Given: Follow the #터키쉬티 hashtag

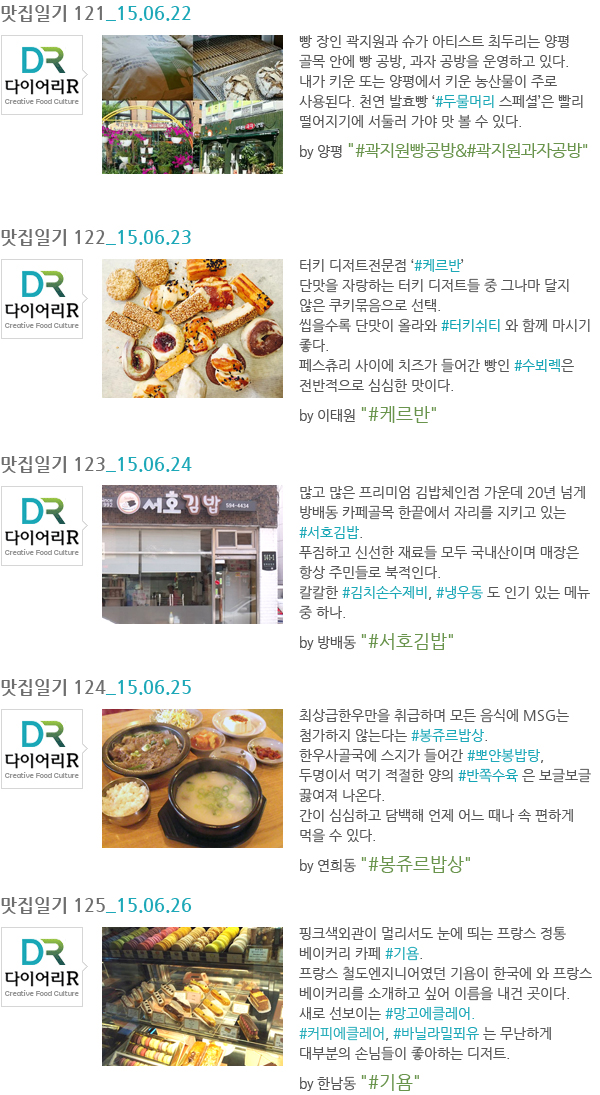Looking at the screenshot, I should (x=473, y=325).
